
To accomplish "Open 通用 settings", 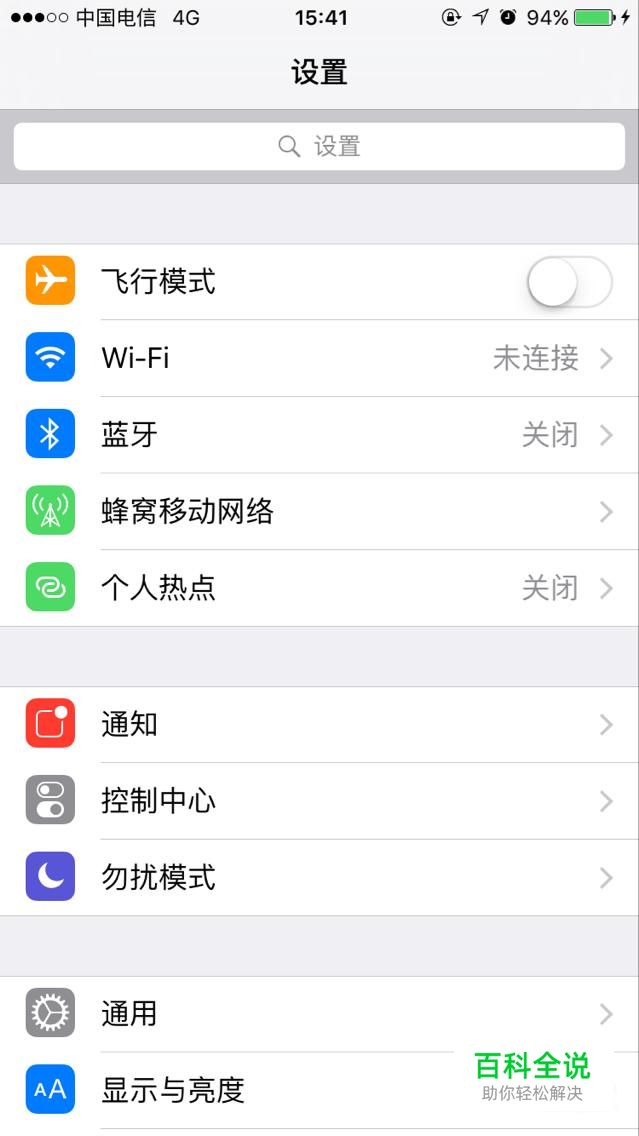I will (x=319, y=1013).
